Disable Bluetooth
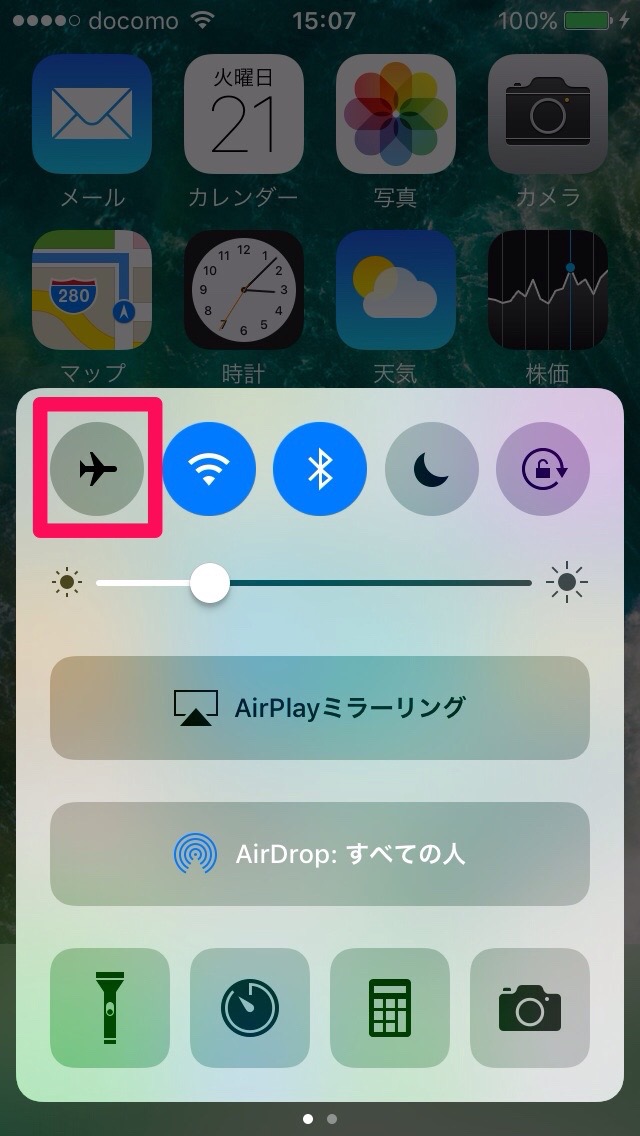 320,468
